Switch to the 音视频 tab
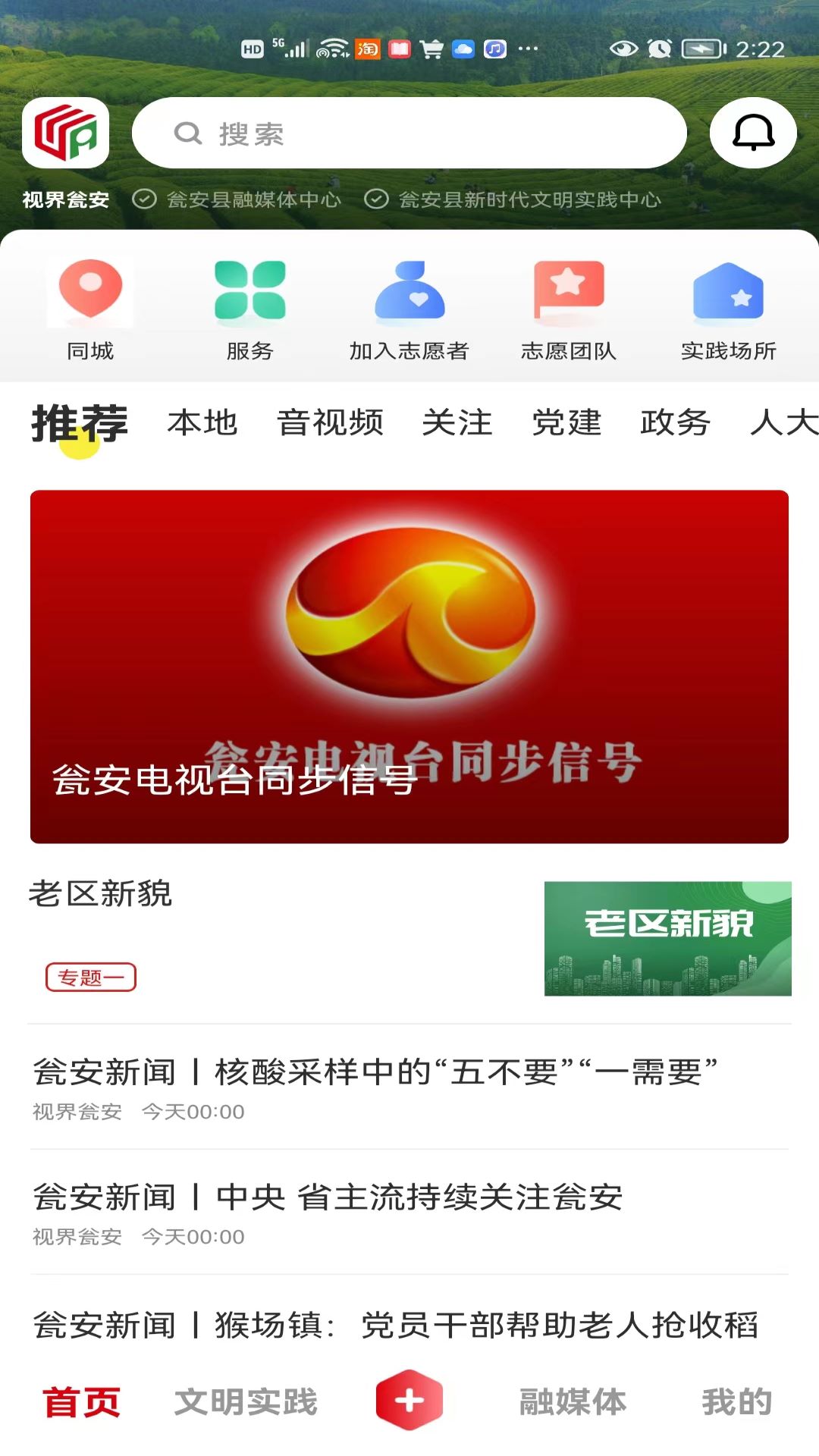Image resolution: width=819 pixels, height=1456 pixels. (x=330, y=423)
